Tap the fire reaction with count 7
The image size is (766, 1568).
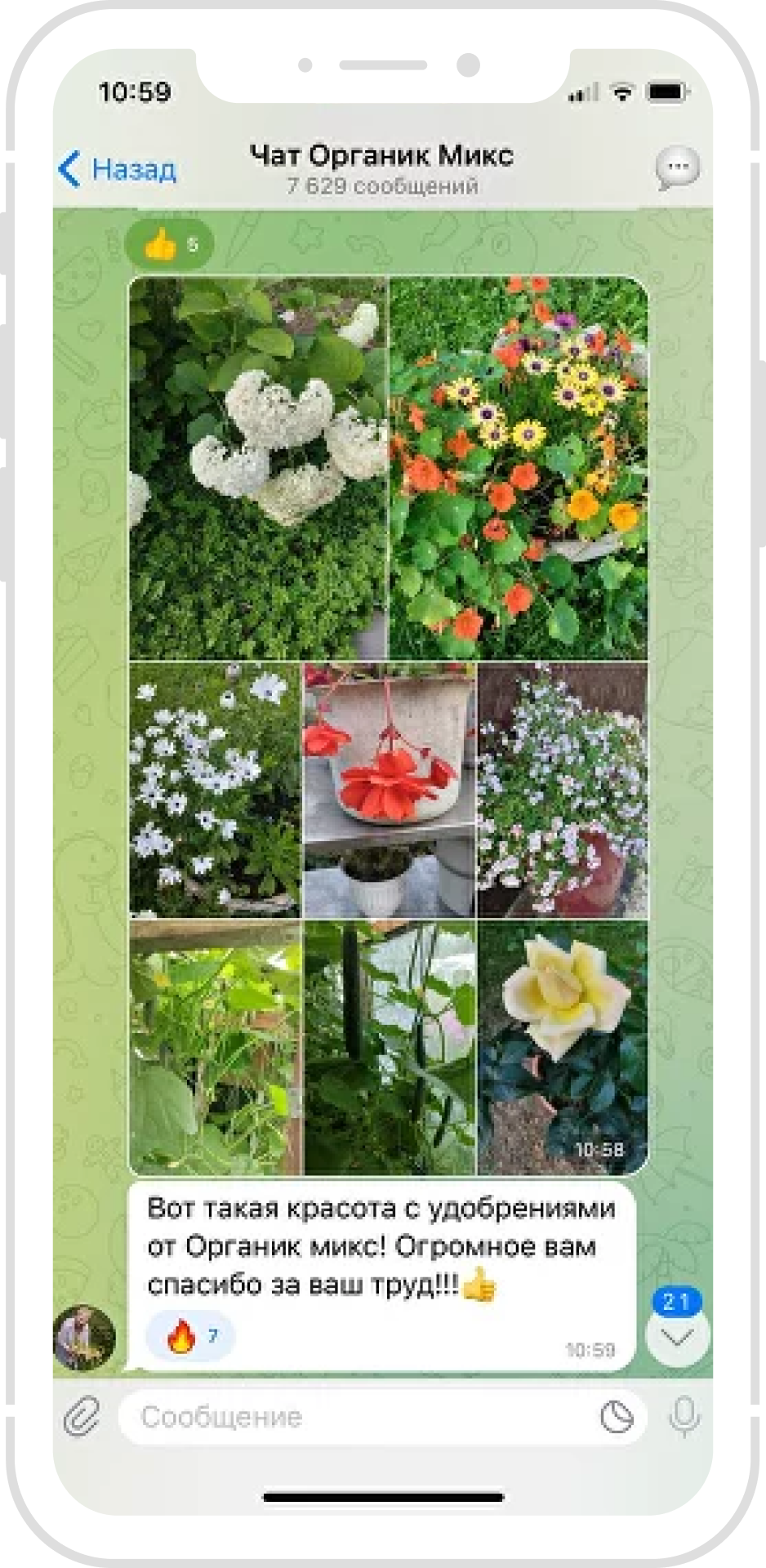190,1336
